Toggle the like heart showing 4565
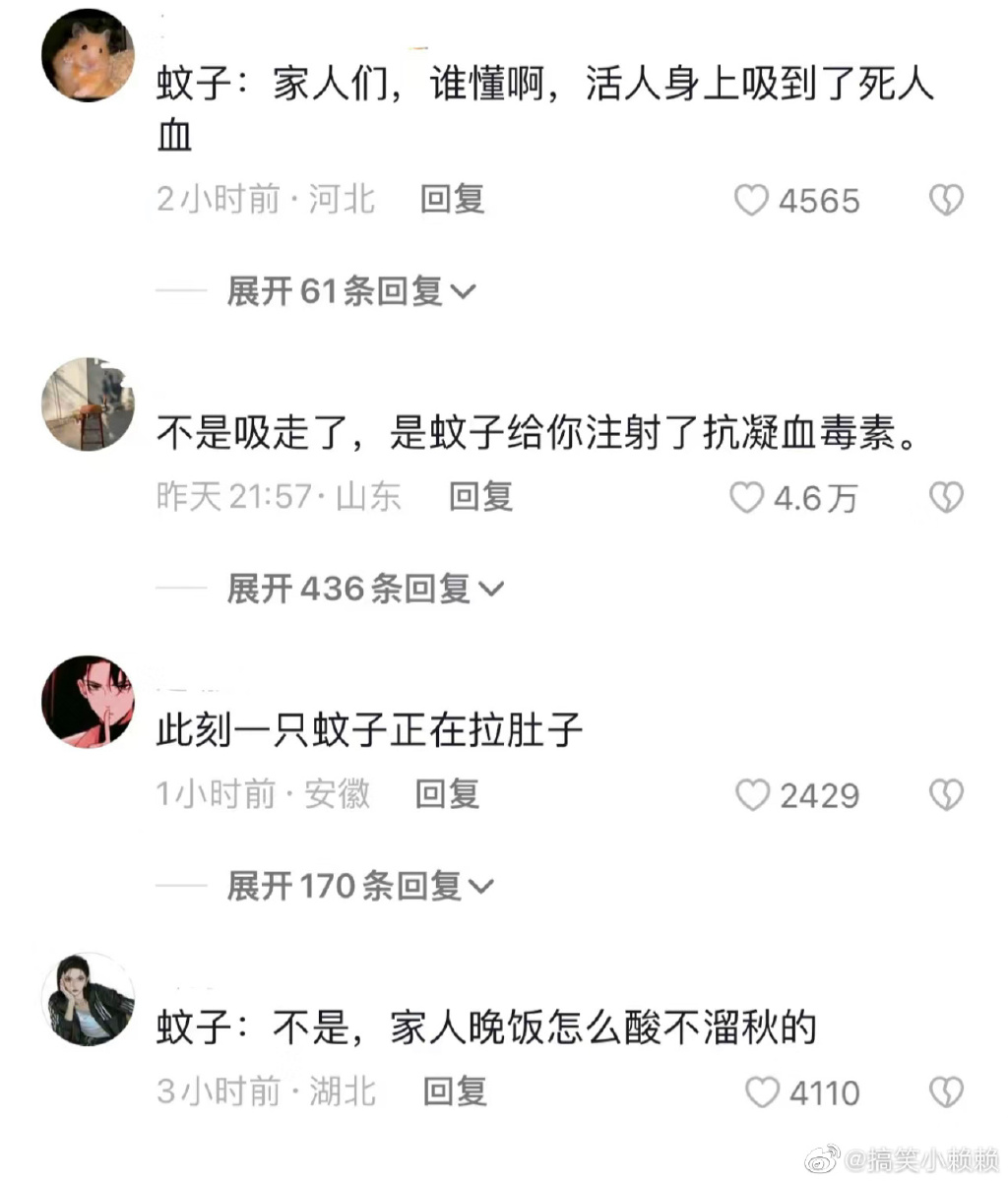 pyautogui.click(x=753, y=201)
